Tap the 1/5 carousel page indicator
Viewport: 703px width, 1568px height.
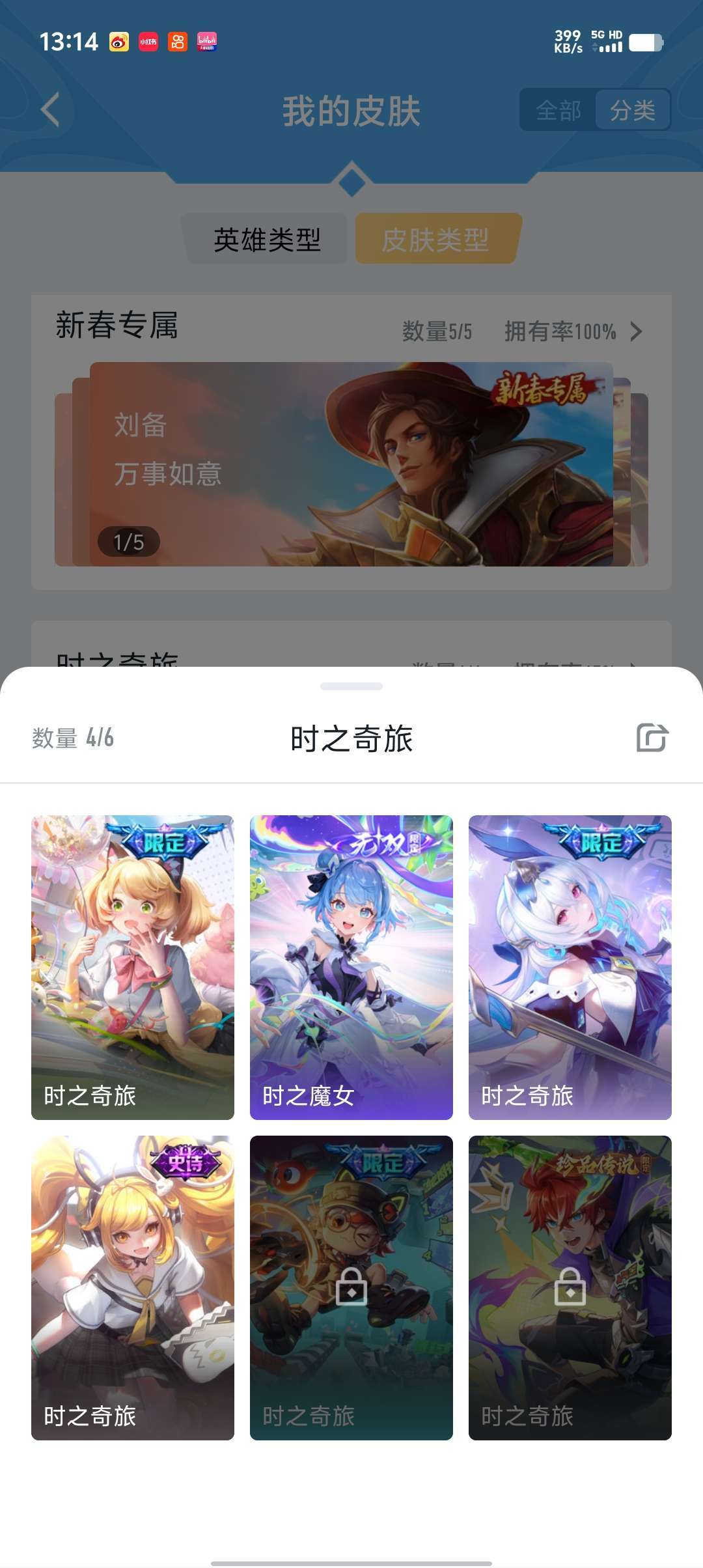[x=128, y=541]
